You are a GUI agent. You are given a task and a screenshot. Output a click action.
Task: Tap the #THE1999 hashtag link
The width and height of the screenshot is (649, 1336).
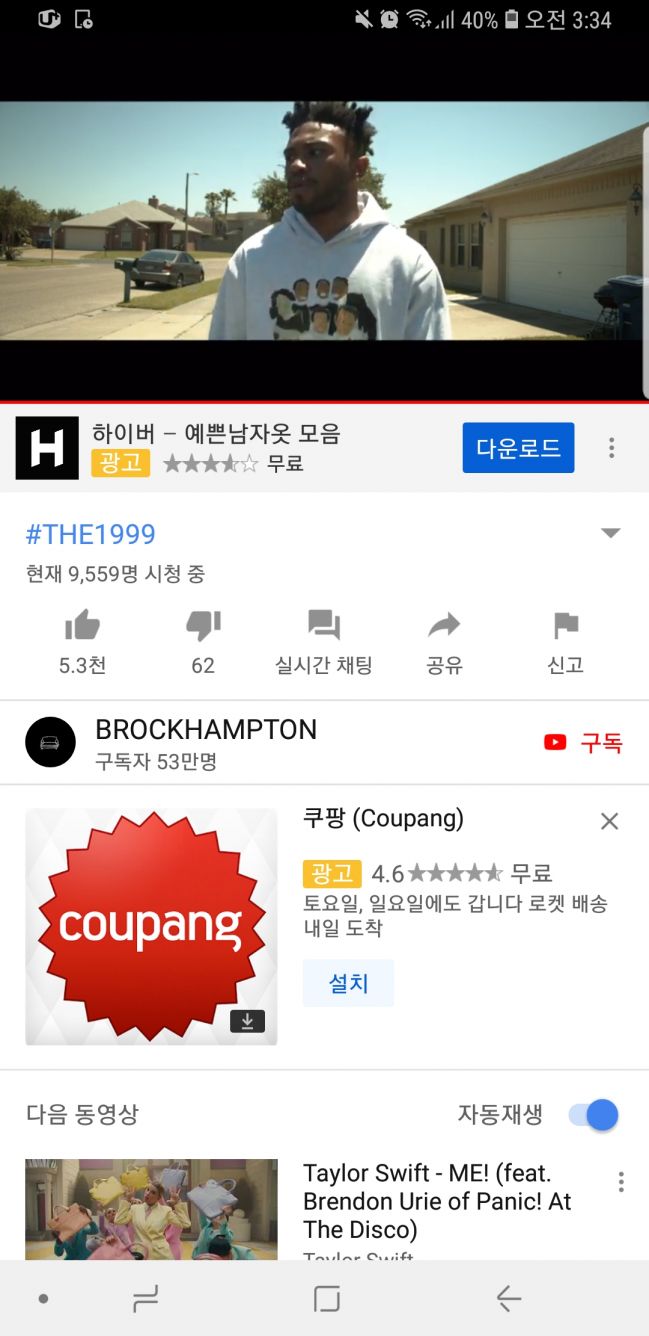[x=90, y=534]
